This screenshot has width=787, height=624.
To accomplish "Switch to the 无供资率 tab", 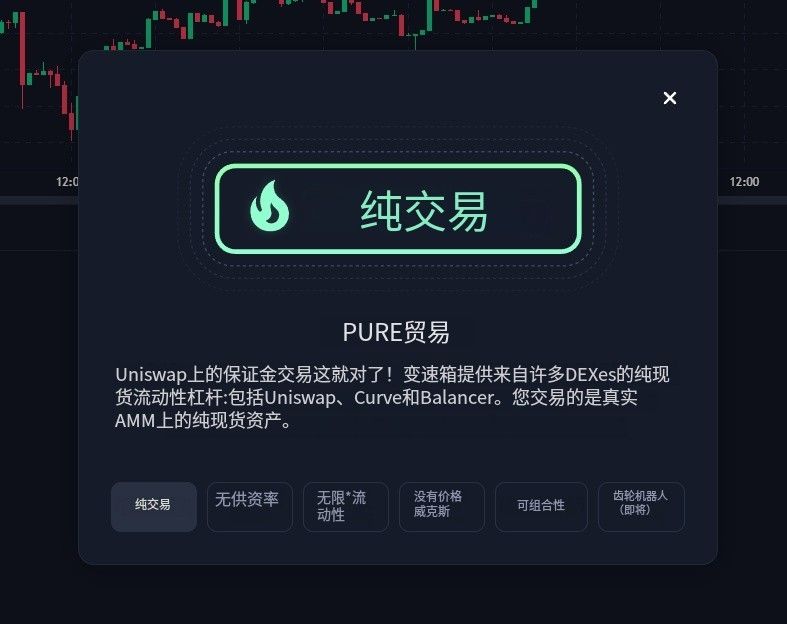I will (x=249, y=506).
